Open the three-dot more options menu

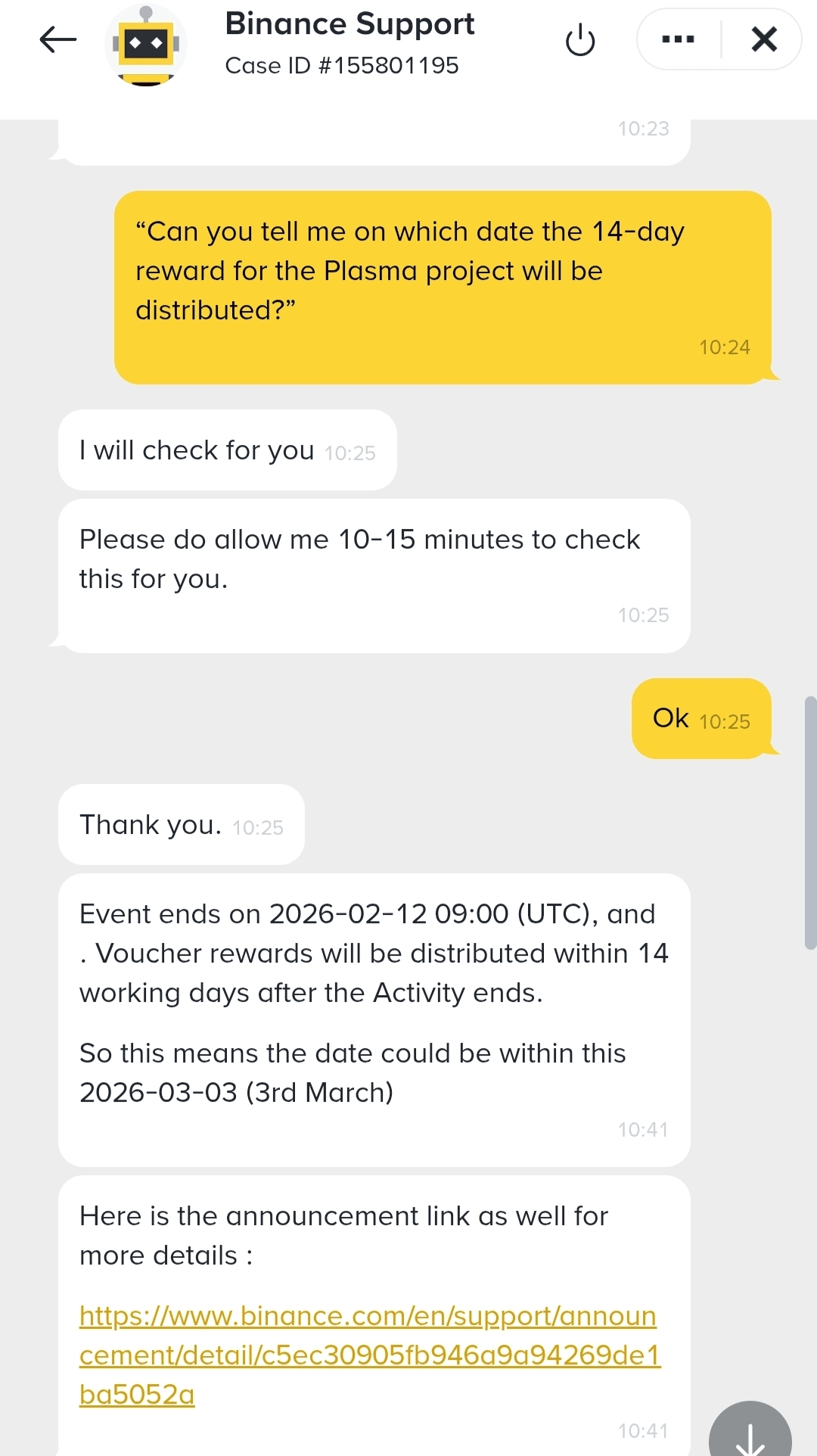tap(678, 39)
